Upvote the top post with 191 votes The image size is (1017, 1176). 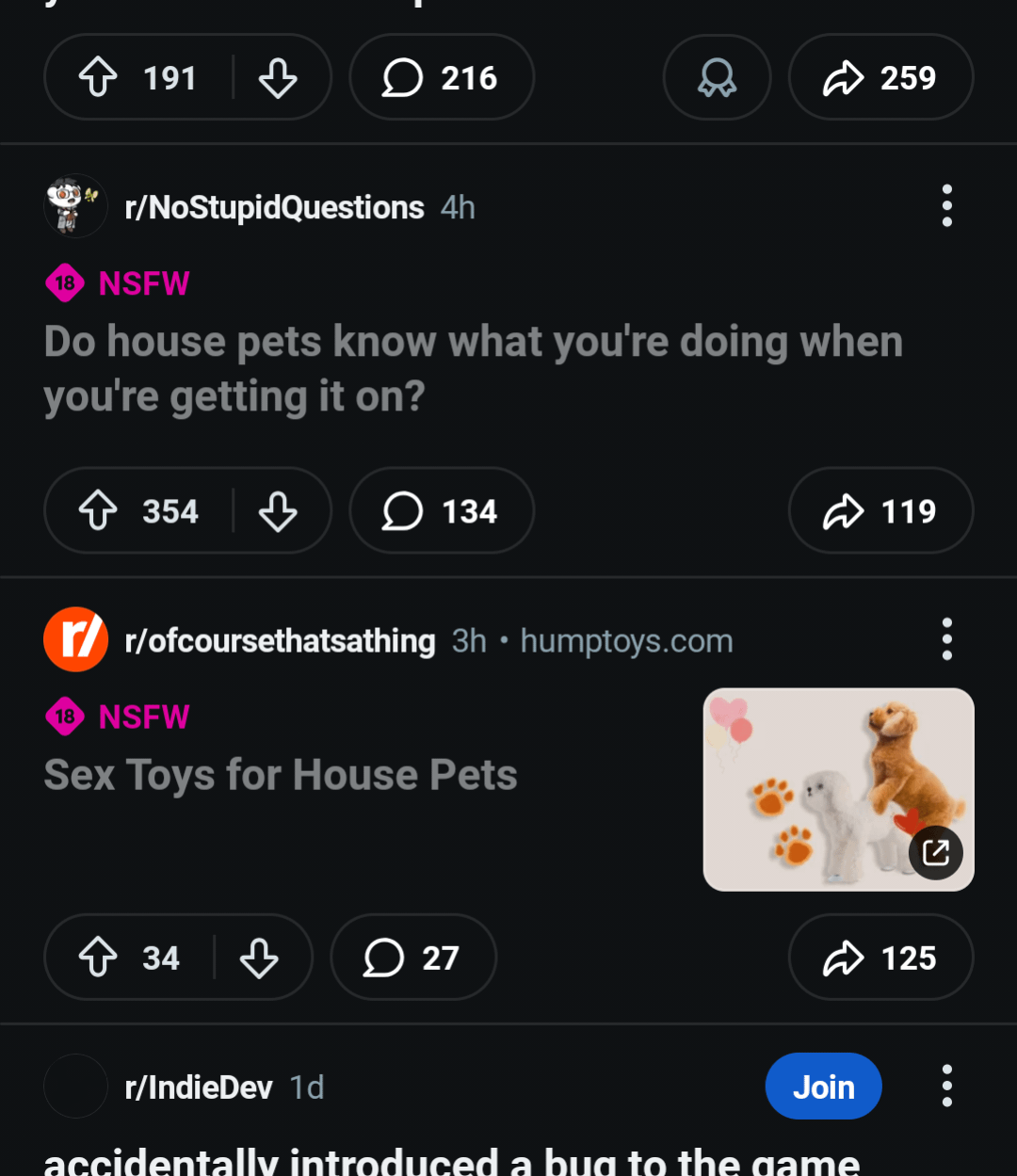(98, 77)
